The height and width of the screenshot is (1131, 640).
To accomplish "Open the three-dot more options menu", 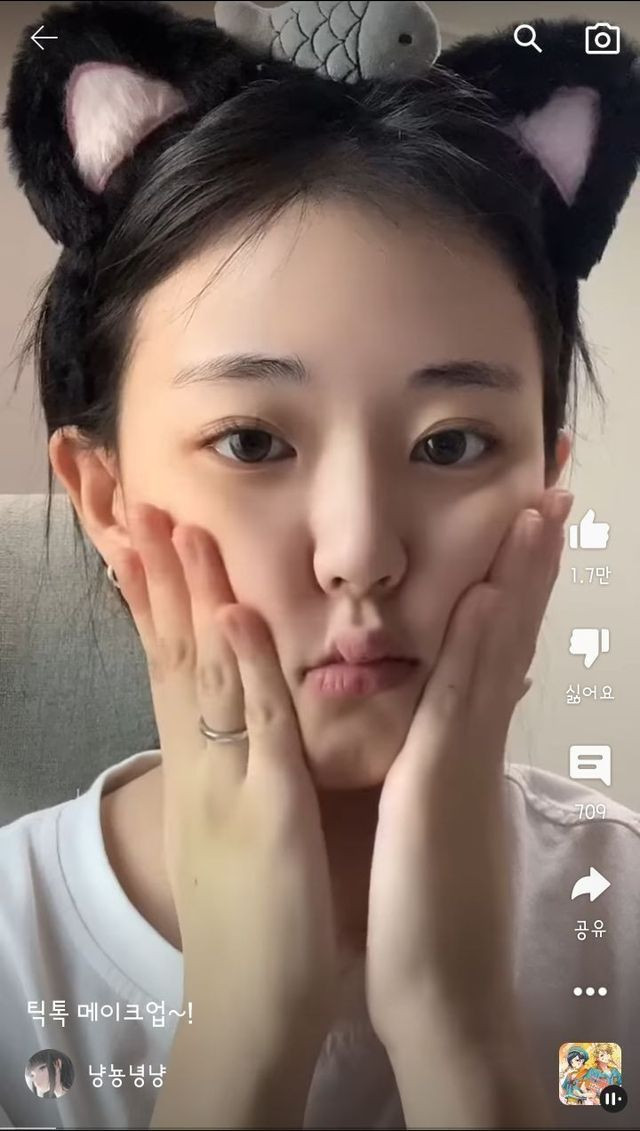I will tap(590, 991).
